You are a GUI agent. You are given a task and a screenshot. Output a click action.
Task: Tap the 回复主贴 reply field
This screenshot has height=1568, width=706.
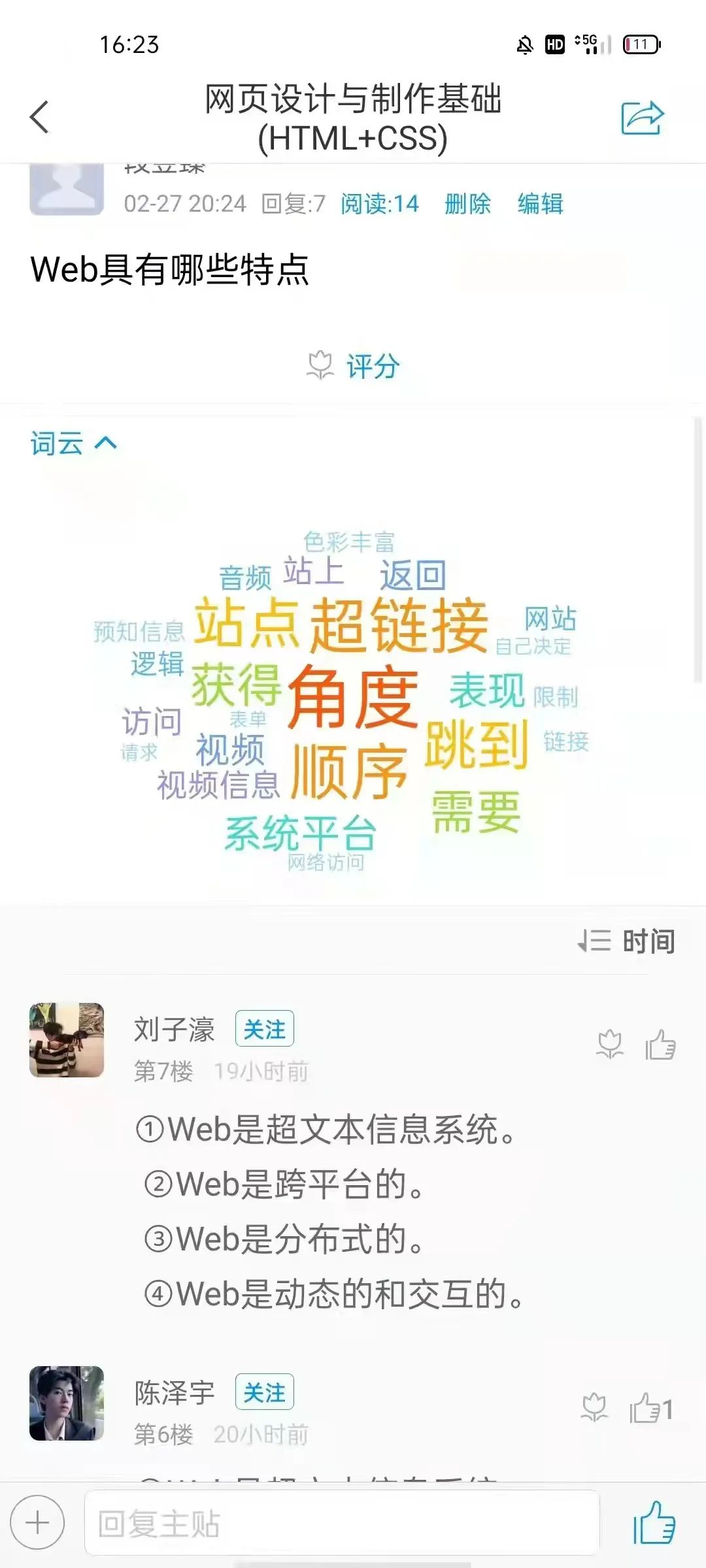[341, 1523]
